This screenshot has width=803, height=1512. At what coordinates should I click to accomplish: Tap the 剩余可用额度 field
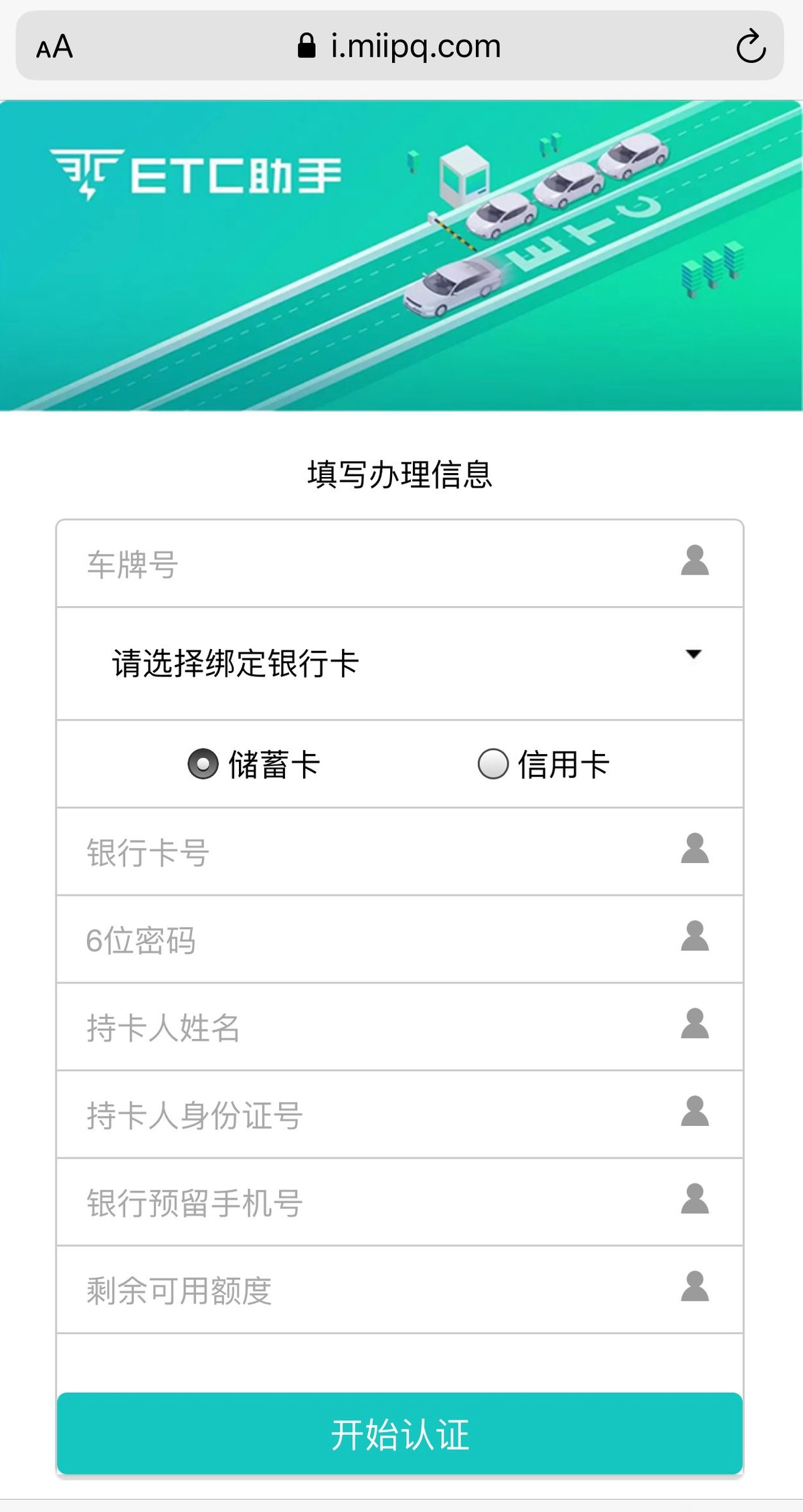pos(375,1291)
